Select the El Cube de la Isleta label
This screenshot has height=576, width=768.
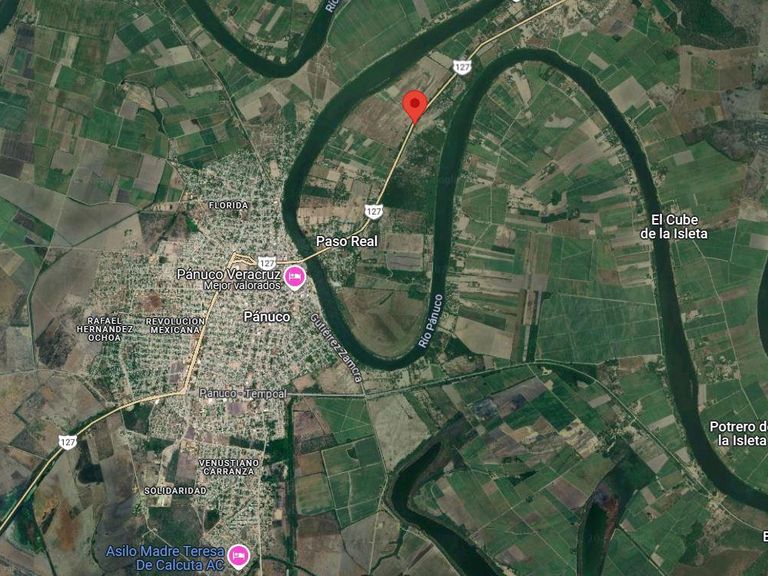pyautogui.click(x=674, y=227)
